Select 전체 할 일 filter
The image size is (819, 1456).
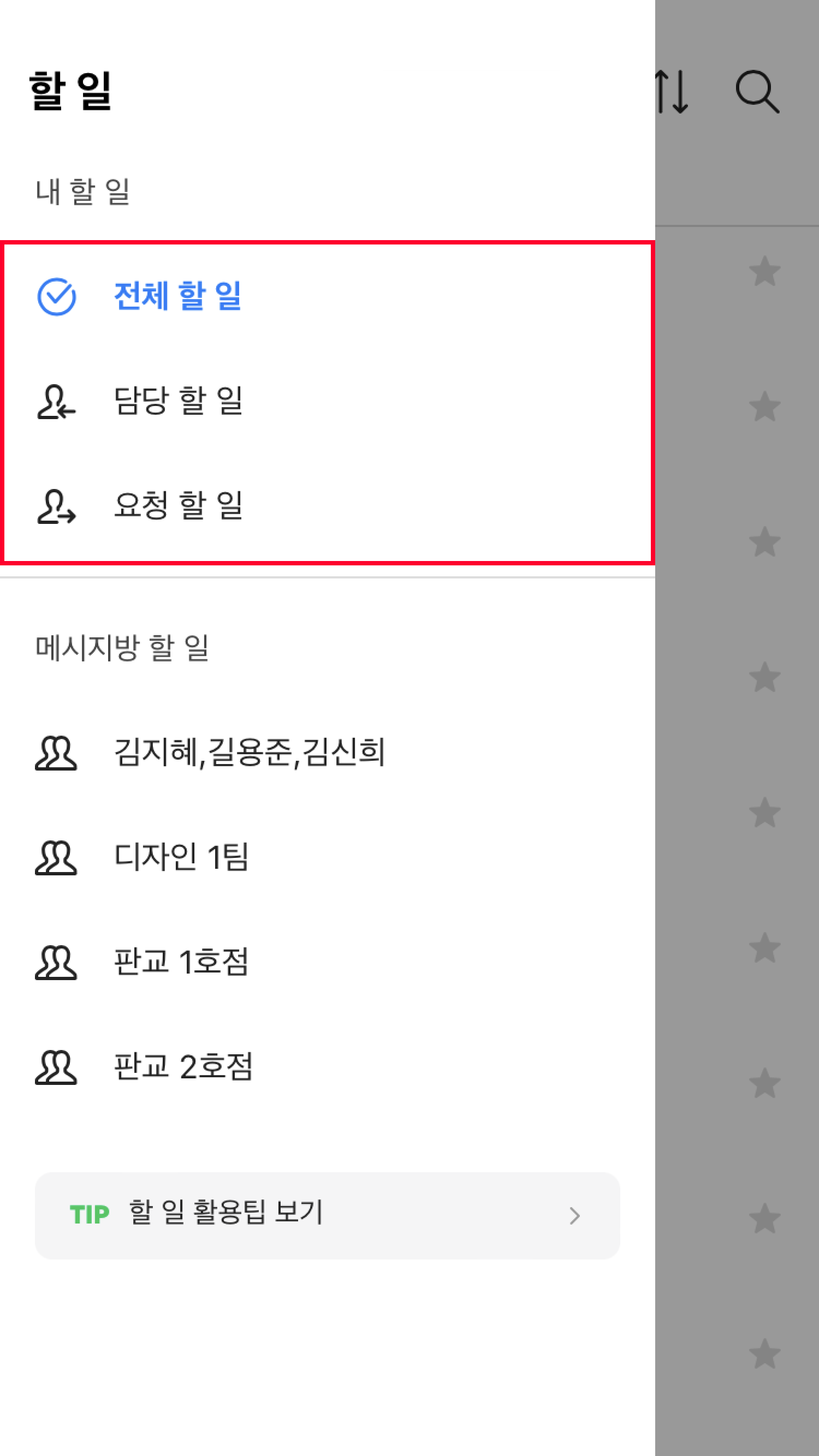tap(177, 296)
